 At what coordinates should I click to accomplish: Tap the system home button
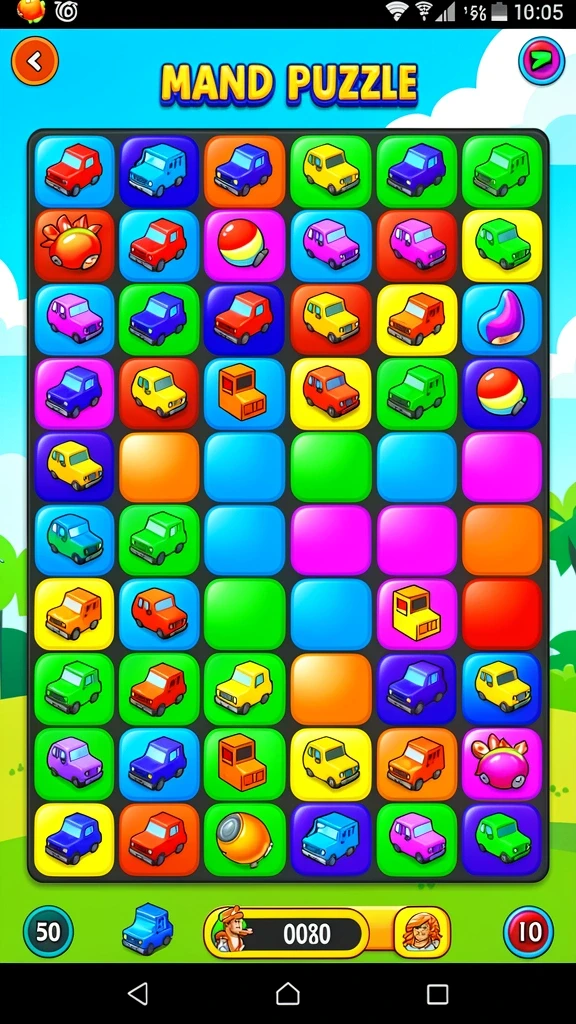(x=288, y=994)
